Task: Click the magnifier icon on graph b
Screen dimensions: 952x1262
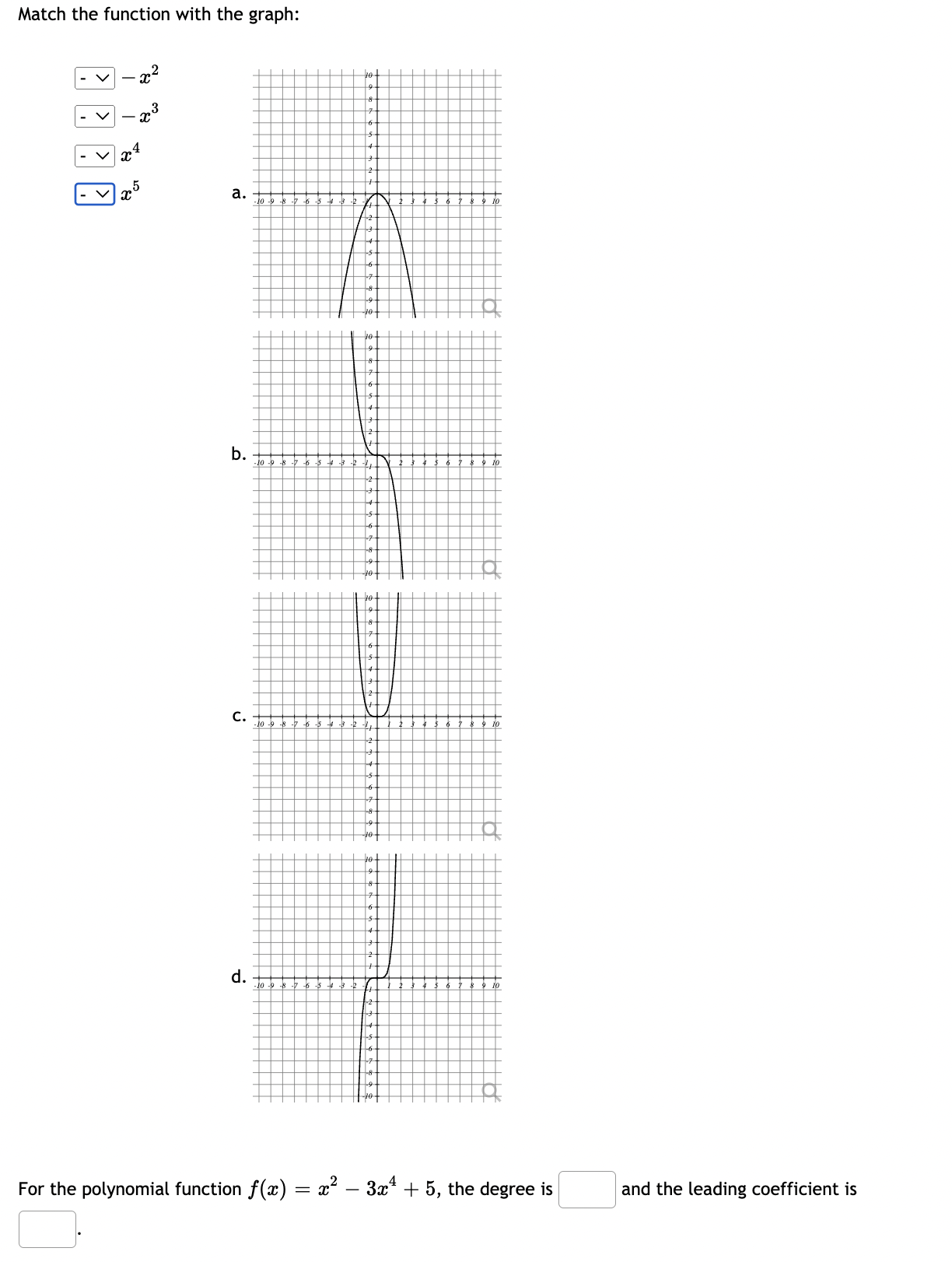Action: click(490, 567)
